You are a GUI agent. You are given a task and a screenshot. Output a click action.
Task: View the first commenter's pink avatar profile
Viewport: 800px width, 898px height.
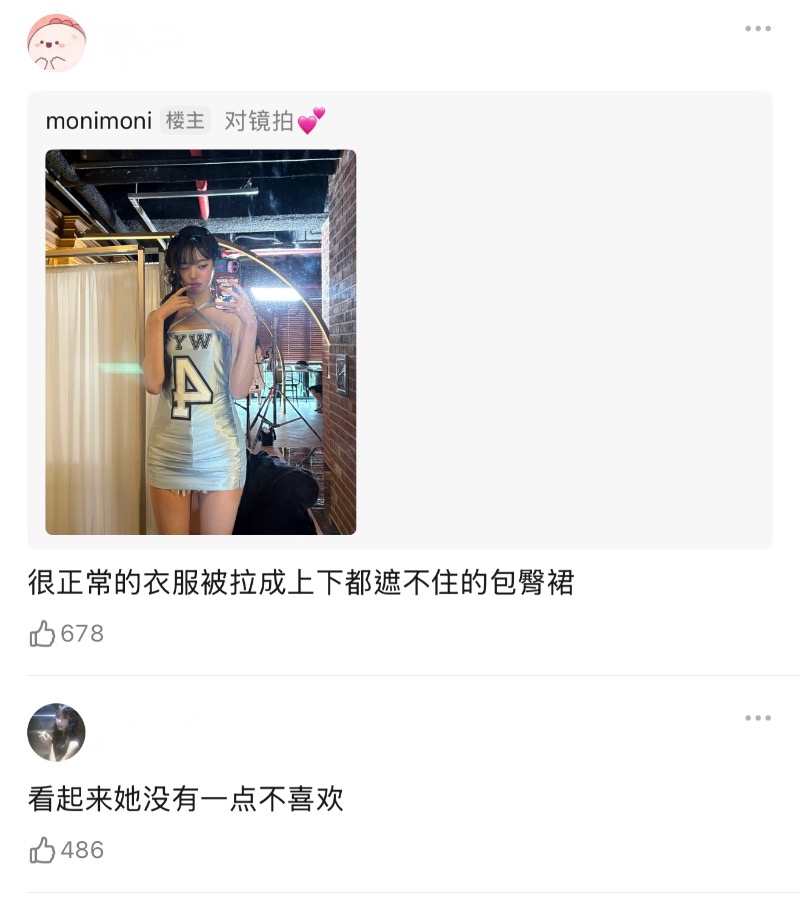(56, 43)
